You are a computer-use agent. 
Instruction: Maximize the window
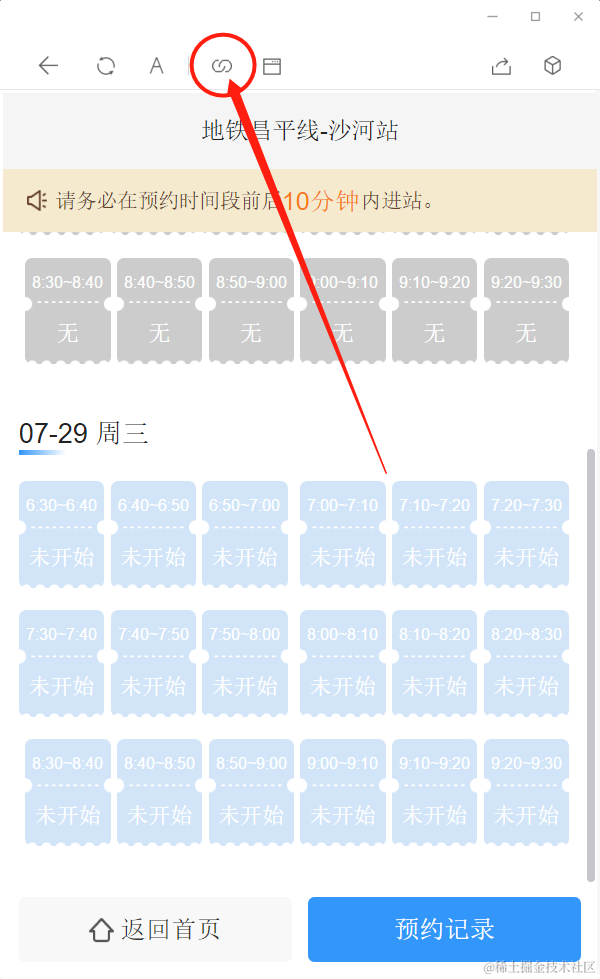click(x=535, y=16)
